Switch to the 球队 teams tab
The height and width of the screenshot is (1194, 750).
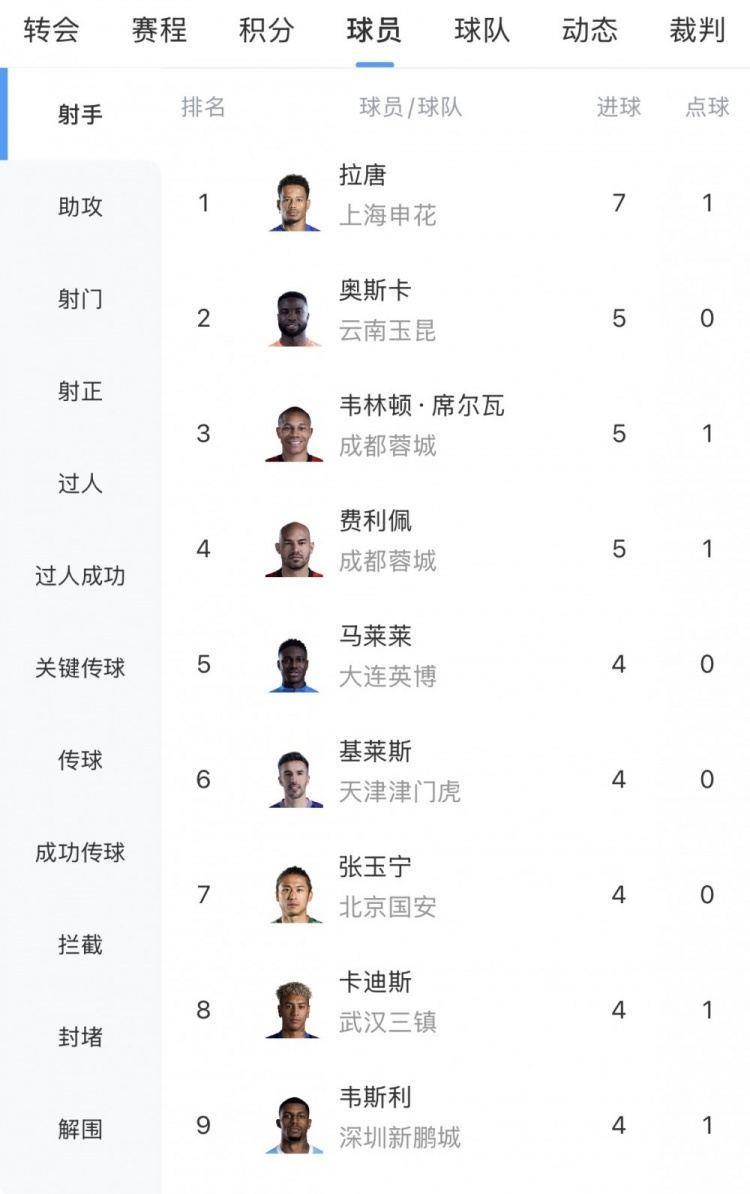pos(482,30)
